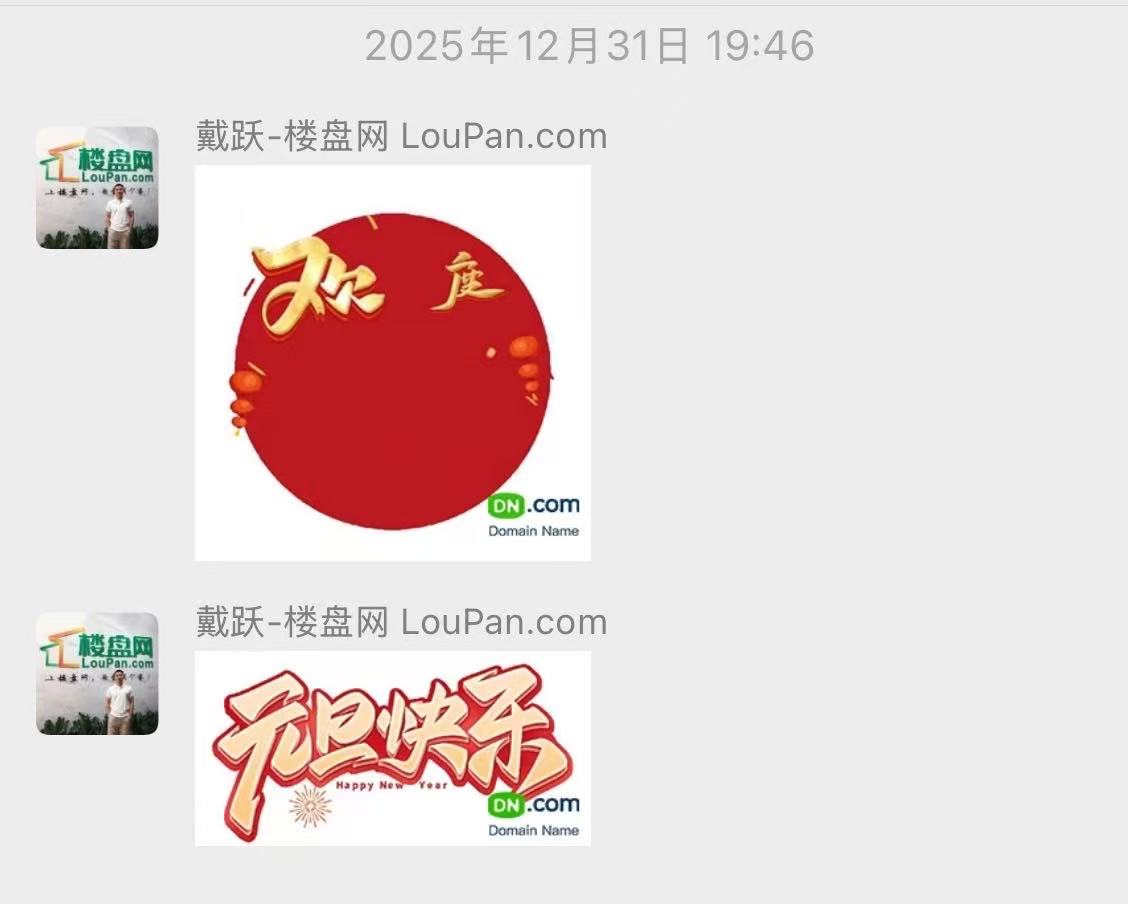Screen dimensions: 1128x904
Task: Tap sender avatar beside the red circle image
Action: (x=97, y=187)
